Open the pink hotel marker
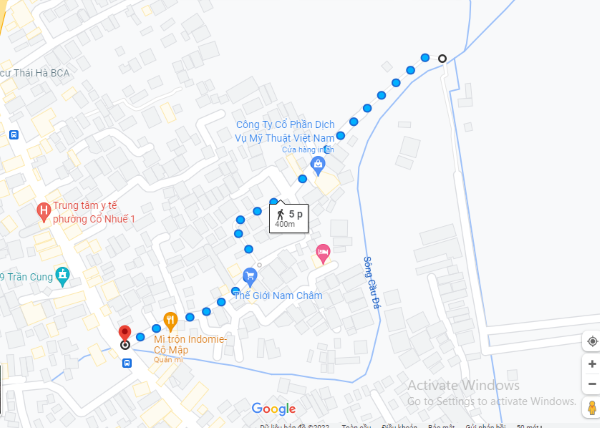 click(322, 251)
